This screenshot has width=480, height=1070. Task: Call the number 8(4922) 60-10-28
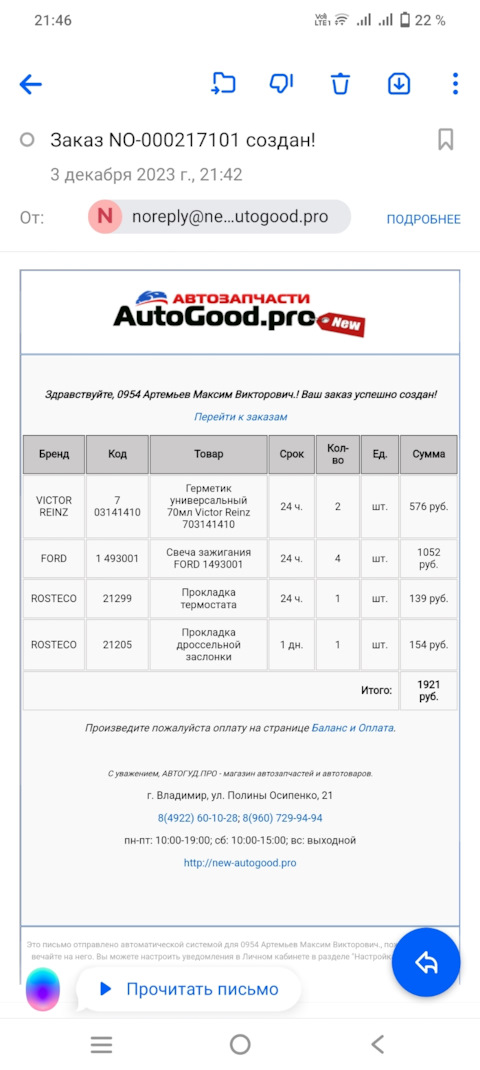[198, 818]
